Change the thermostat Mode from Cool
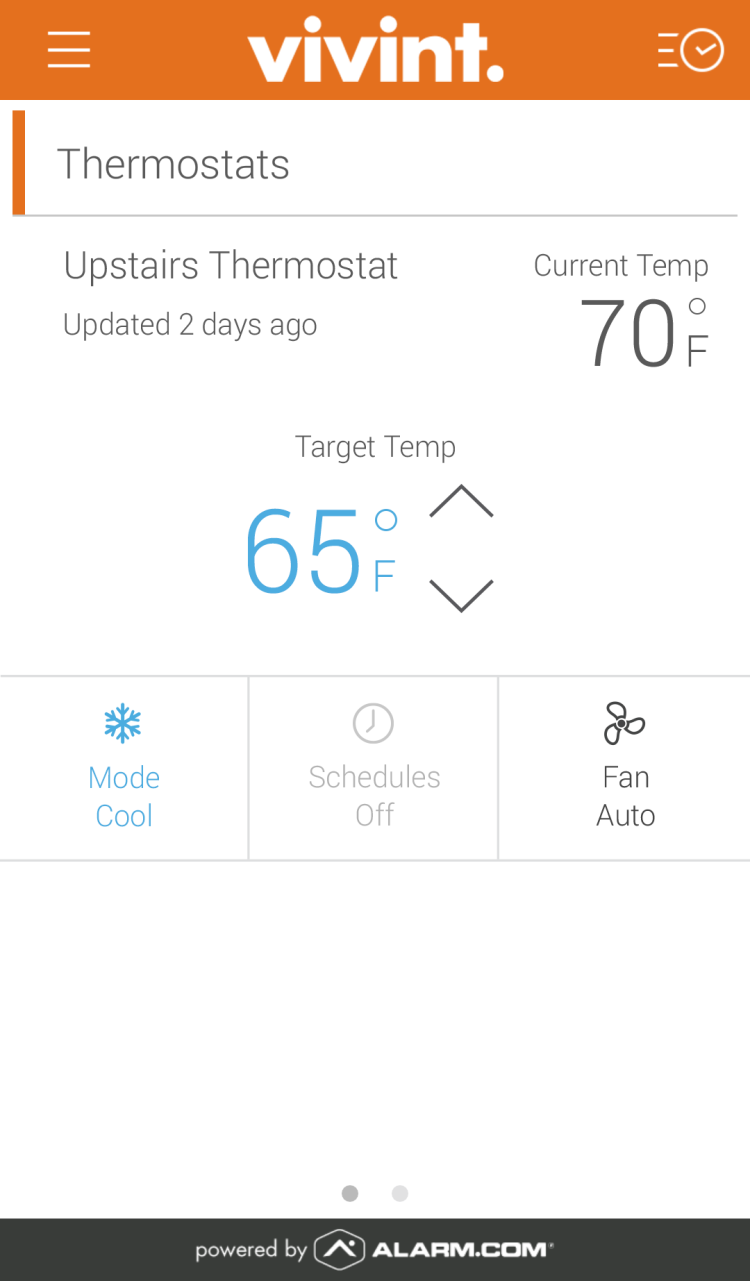This screenshot has height=1281, width=750. point(124,768)
